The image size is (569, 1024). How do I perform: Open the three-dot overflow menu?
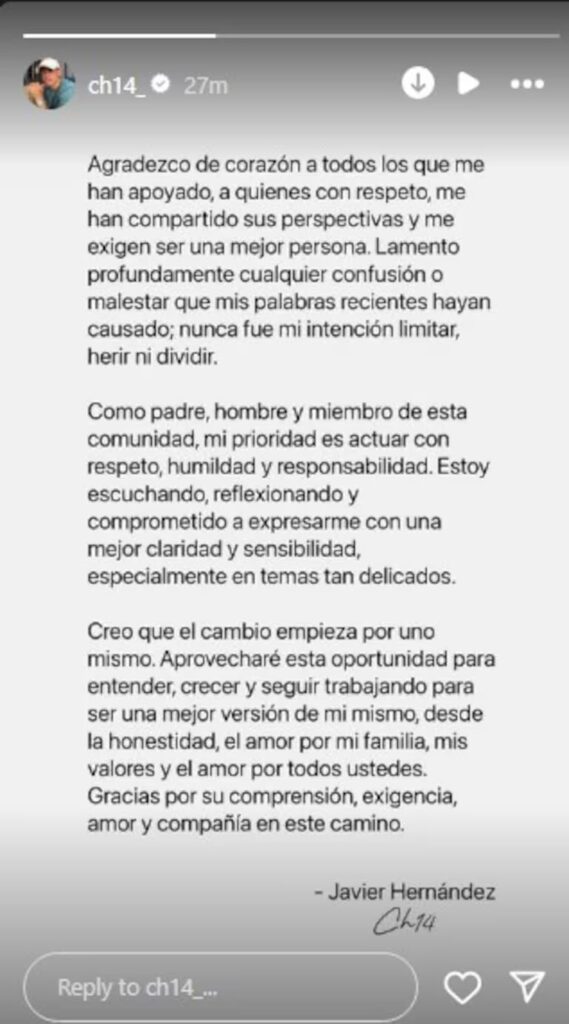pos(527,84)
